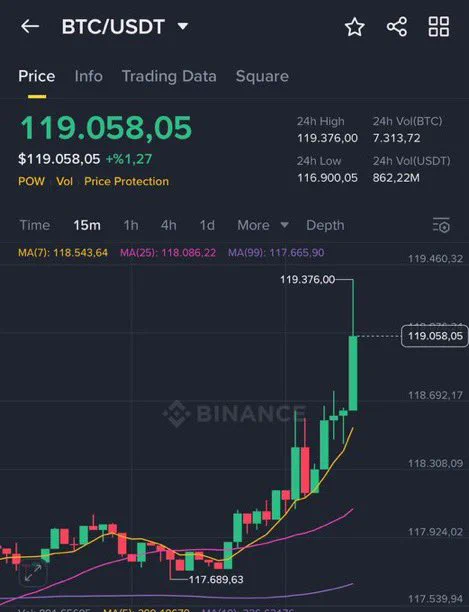Tap the POW tag
The width and height of the screenshot is (469, 612).
(31, 181)
